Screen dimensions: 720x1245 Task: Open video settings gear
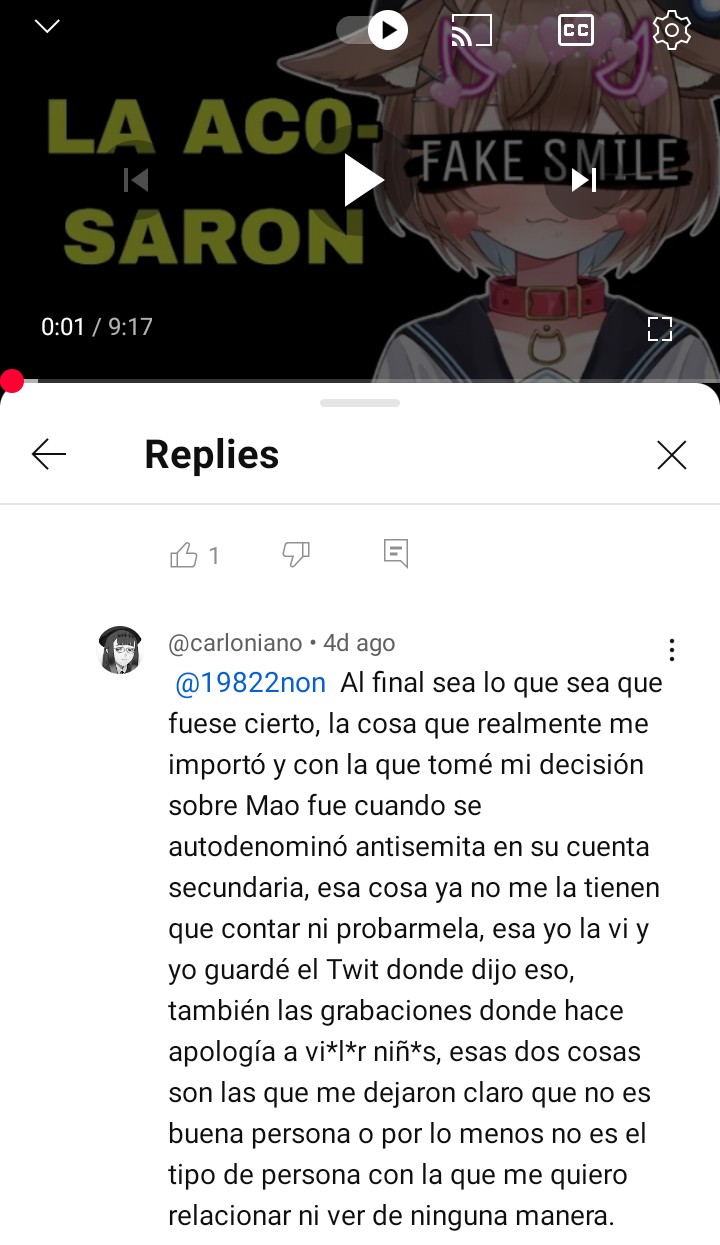(671, 30)
